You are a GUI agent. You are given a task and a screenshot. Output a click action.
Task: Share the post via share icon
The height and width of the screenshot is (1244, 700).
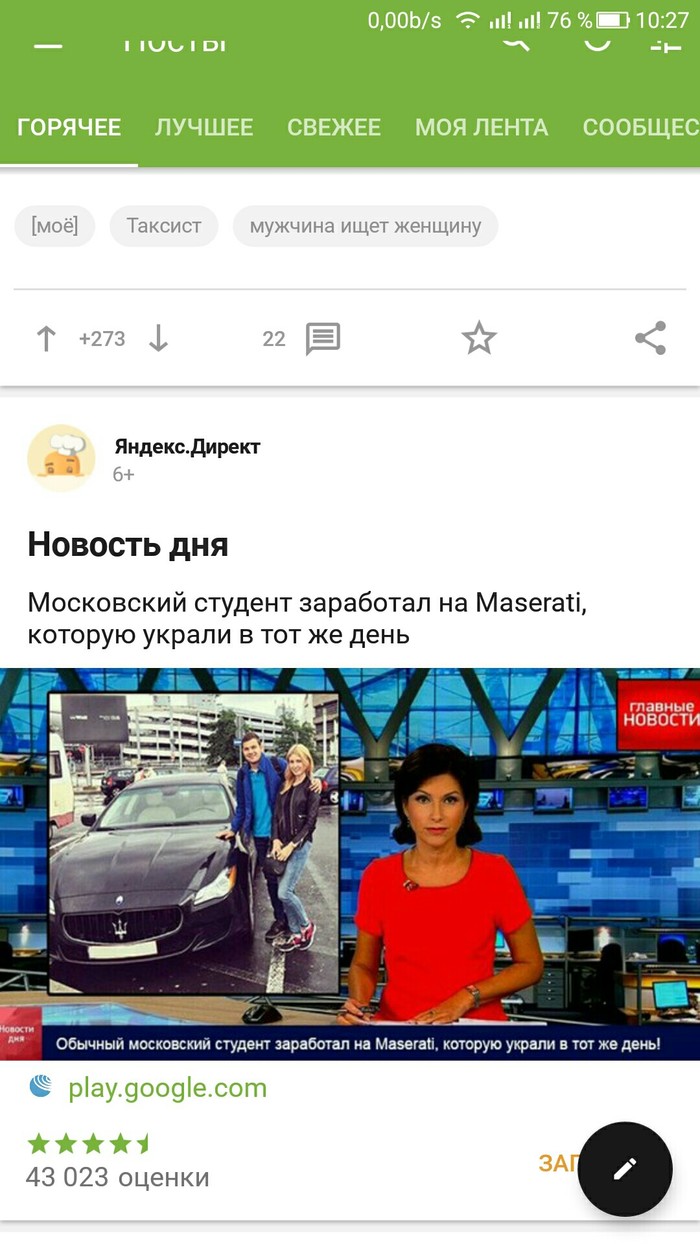click(650, 339)
